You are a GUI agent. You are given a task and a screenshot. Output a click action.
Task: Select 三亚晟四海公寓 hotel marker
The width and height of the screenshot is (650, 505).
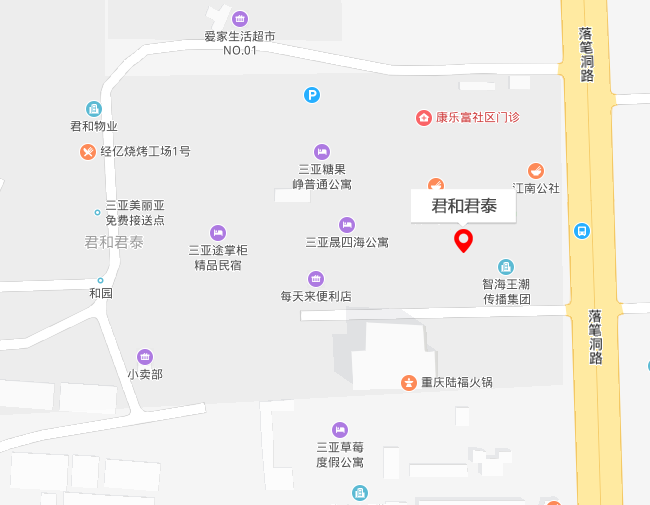pos(347,224)
